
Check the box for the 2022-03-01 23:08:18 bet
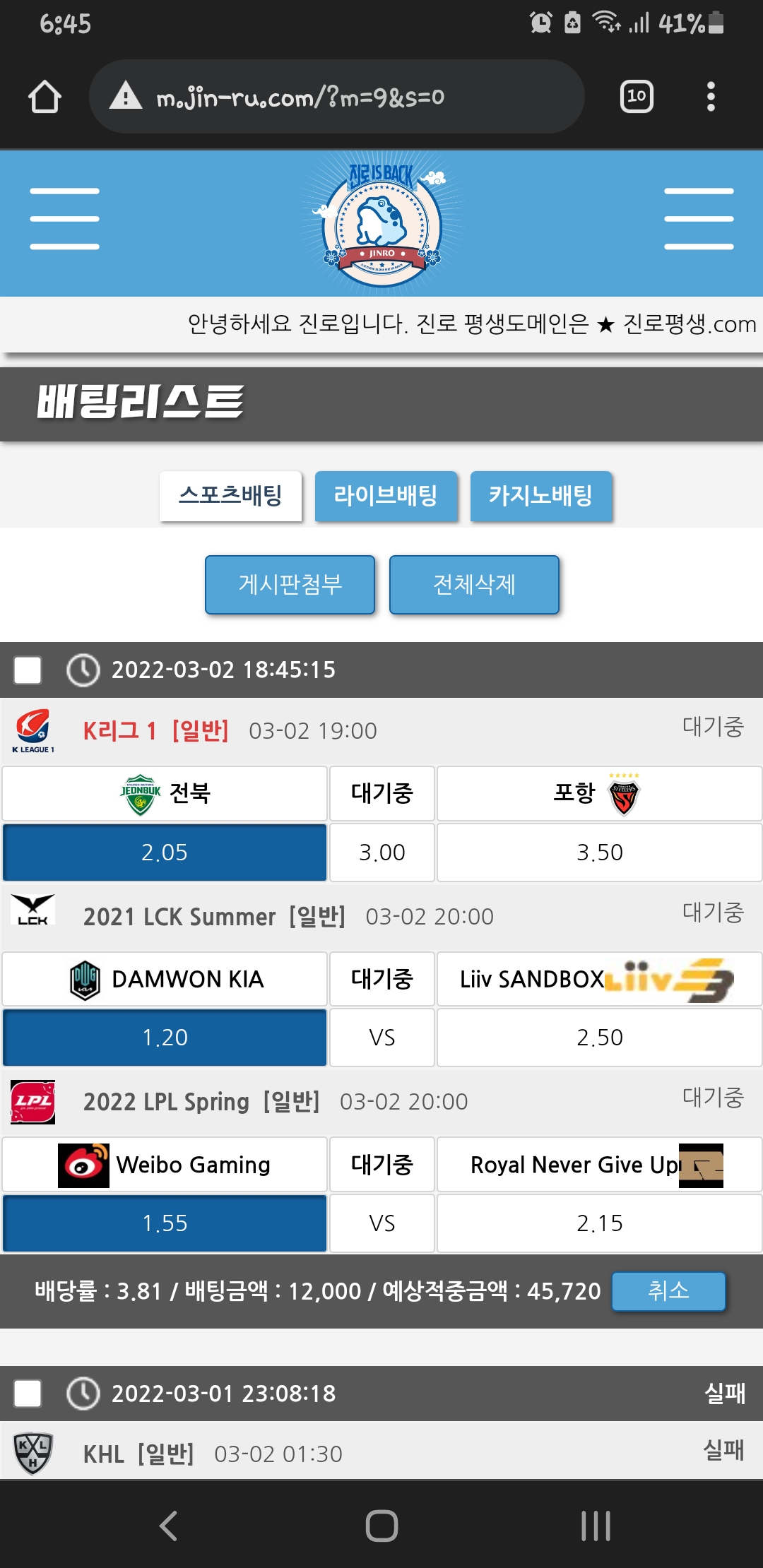coord(28,1394)
